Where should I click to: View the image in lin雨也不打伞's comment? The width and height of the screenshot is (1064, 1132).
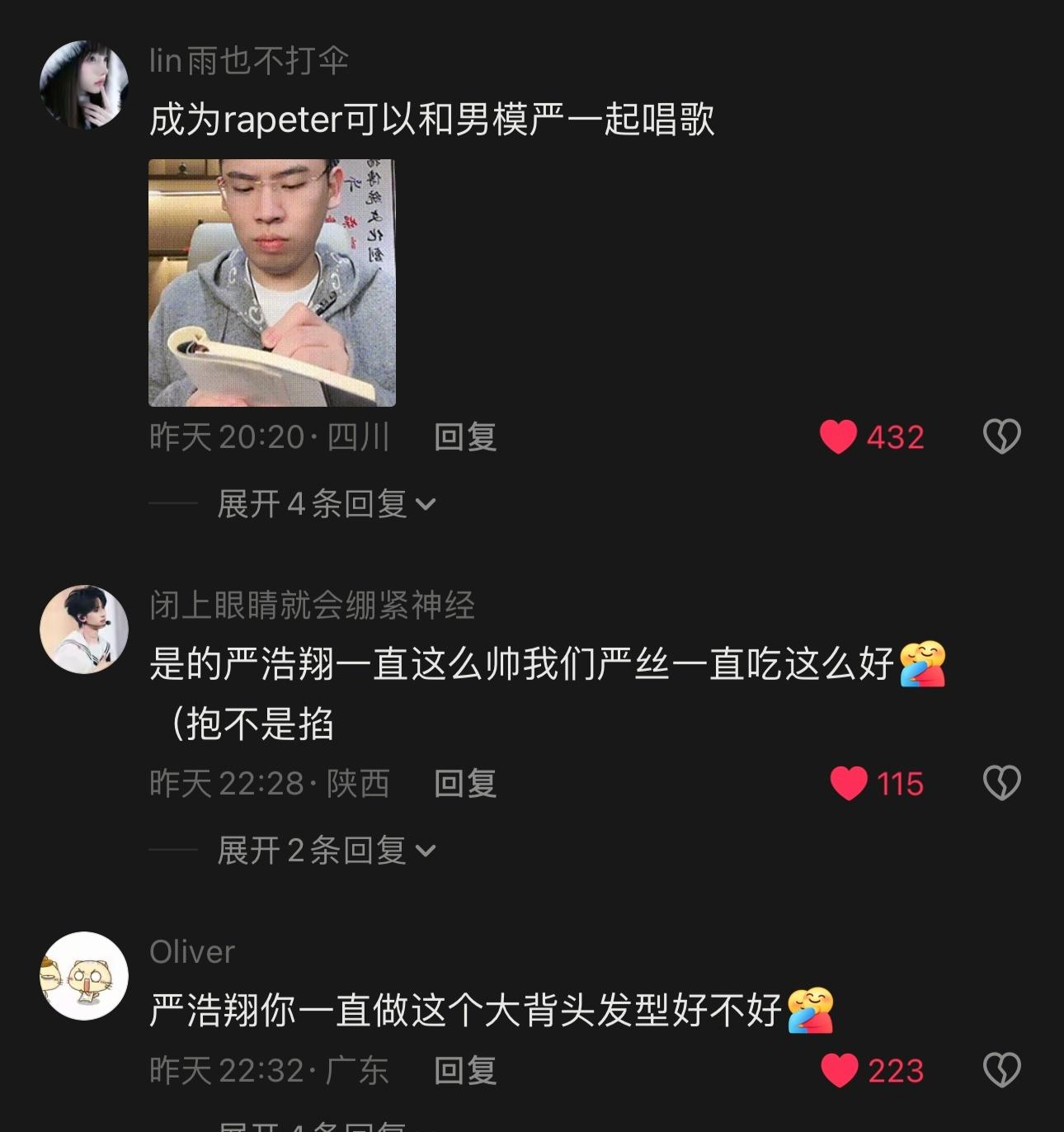coord(272,283)
